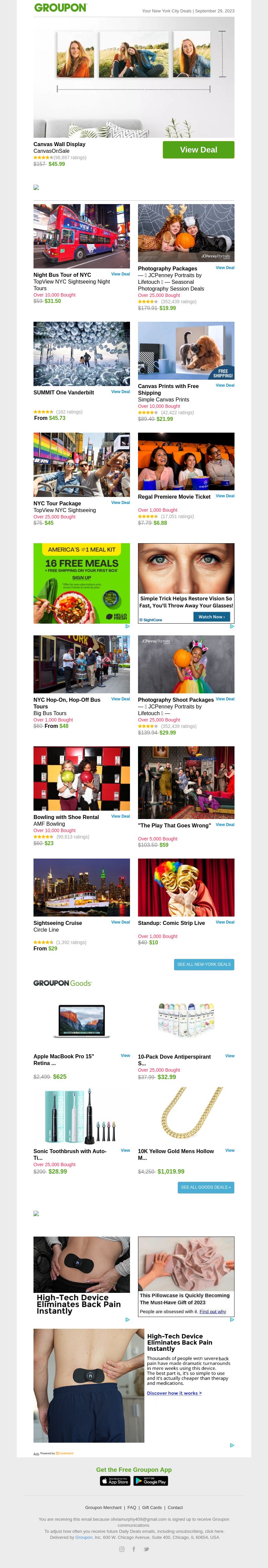View Deal for Bowling with Shoe Rental
Image resolution: width=268 pixels, height=1568 pixels.
(x=121, y=816)
